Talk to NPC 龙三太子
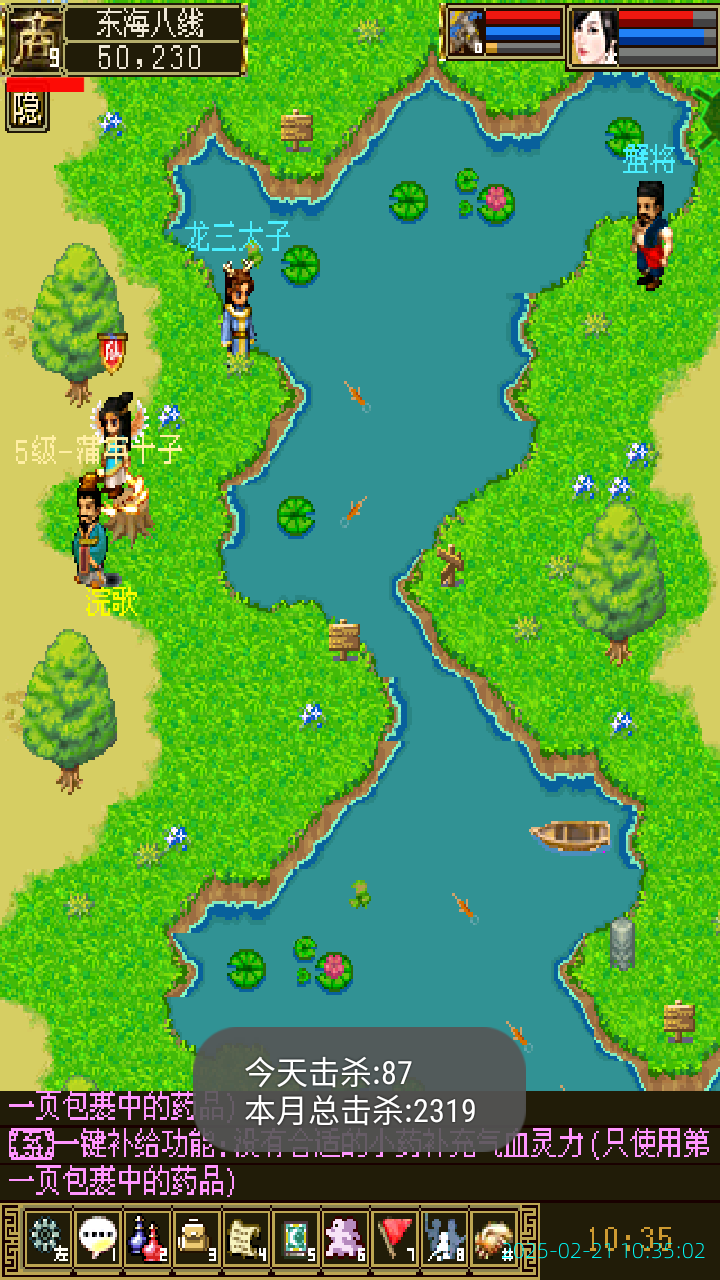The width and height of the screenshot is (720, 1280). click(238, 310)
